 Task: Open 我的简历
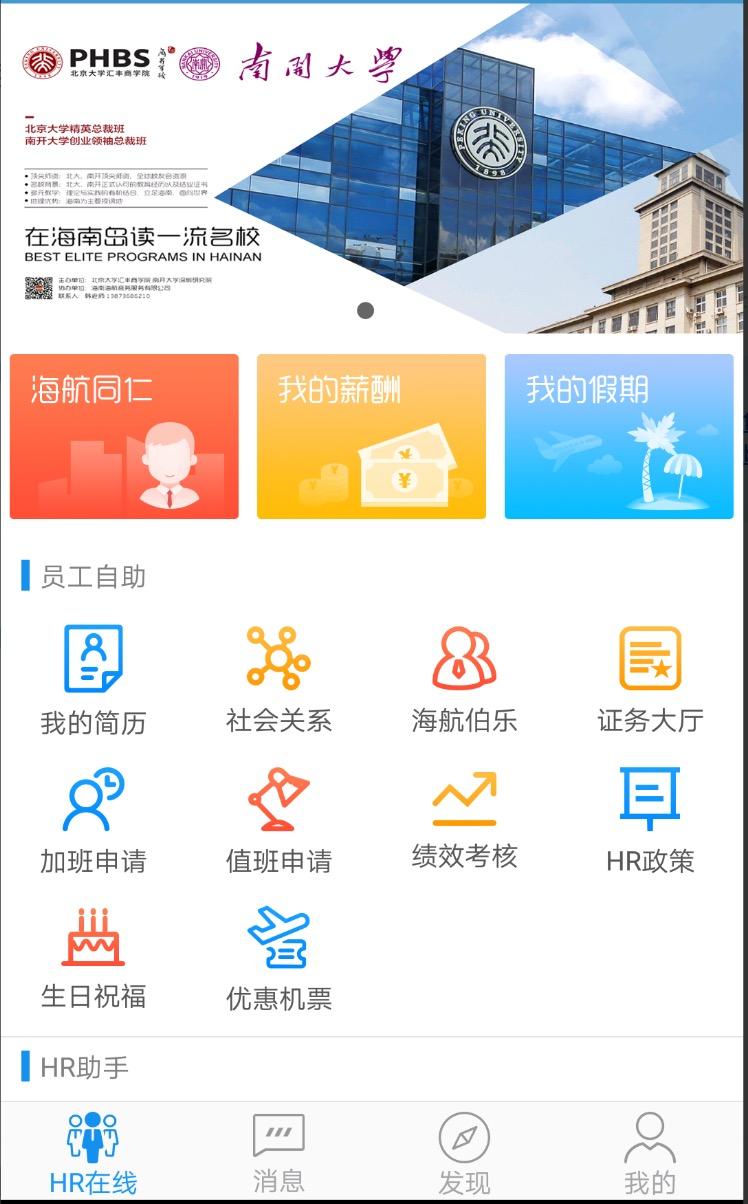93,680
